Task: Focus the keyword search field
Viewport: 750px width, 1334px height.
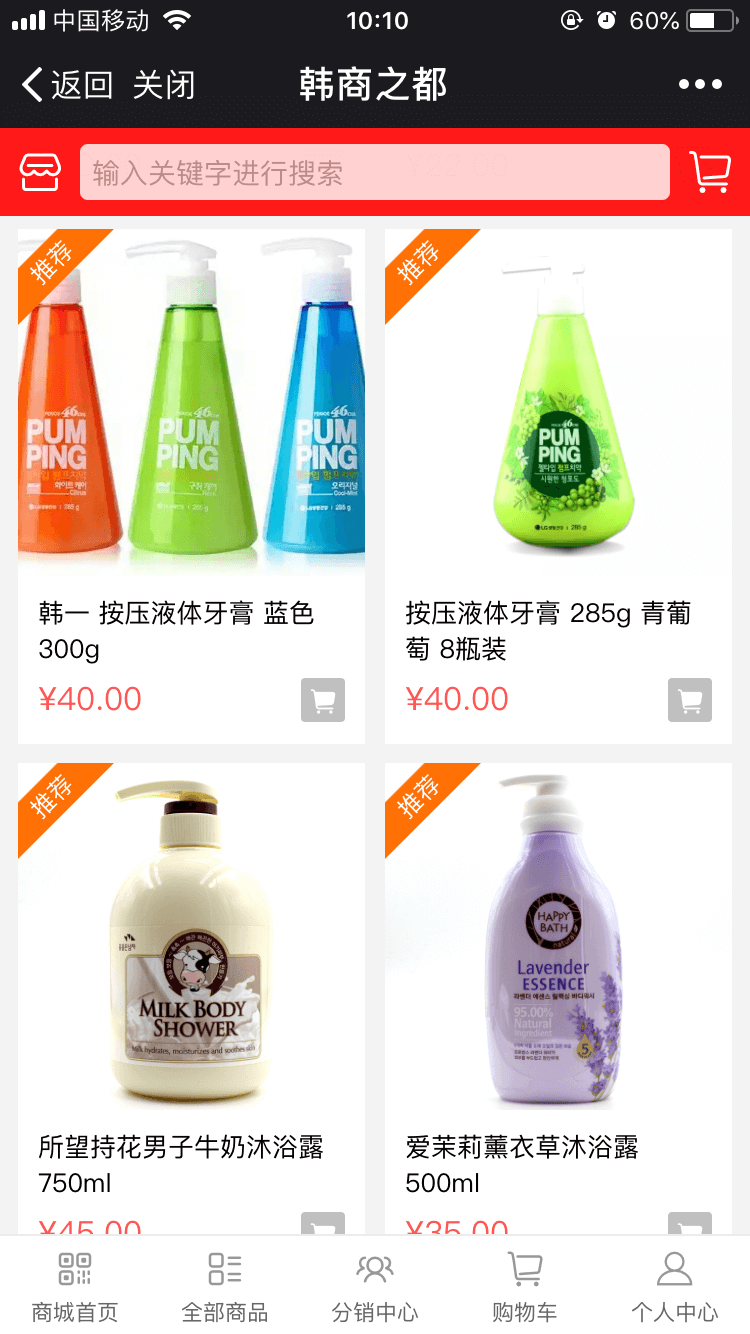Action: (375, 173)
